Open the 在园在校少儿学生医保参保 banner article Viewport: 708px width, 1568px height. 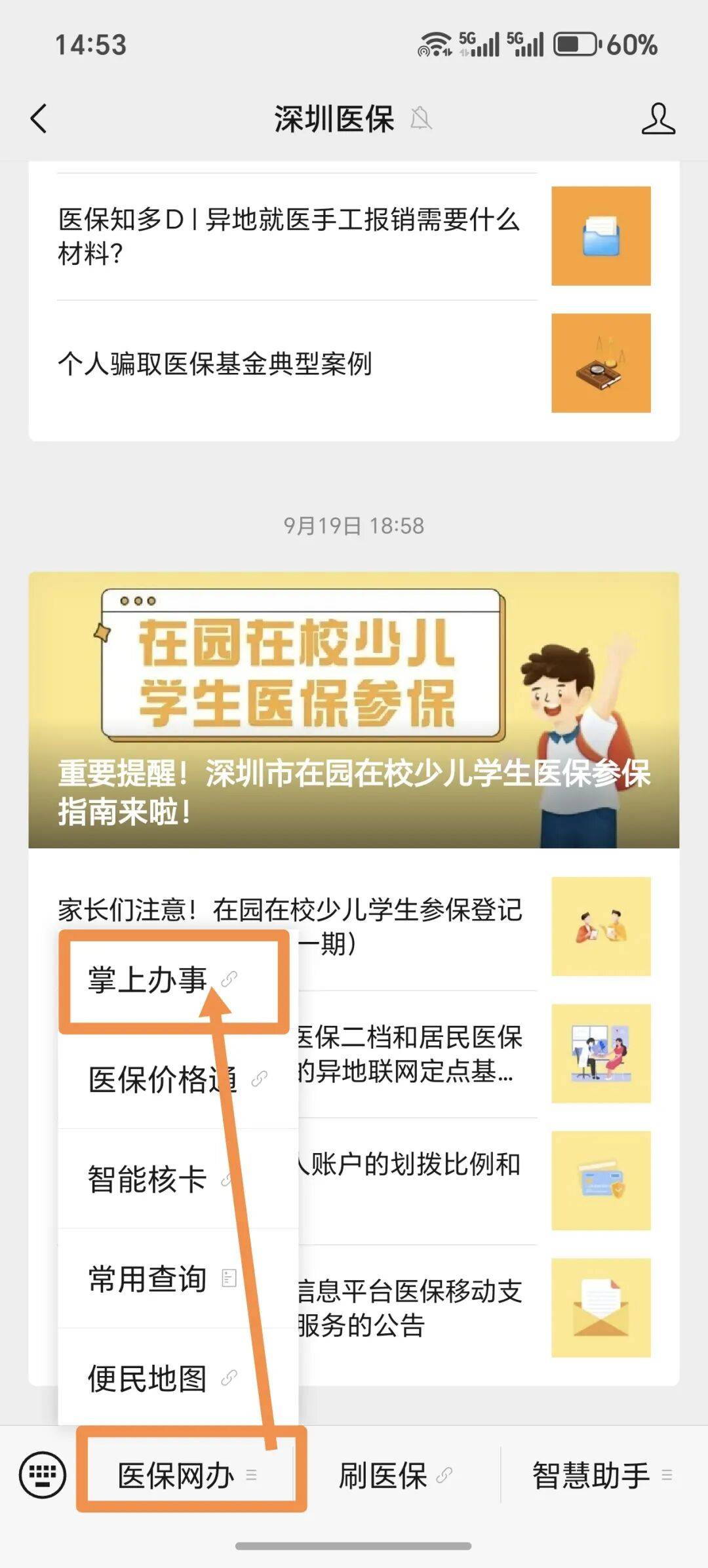pos(354,709)
